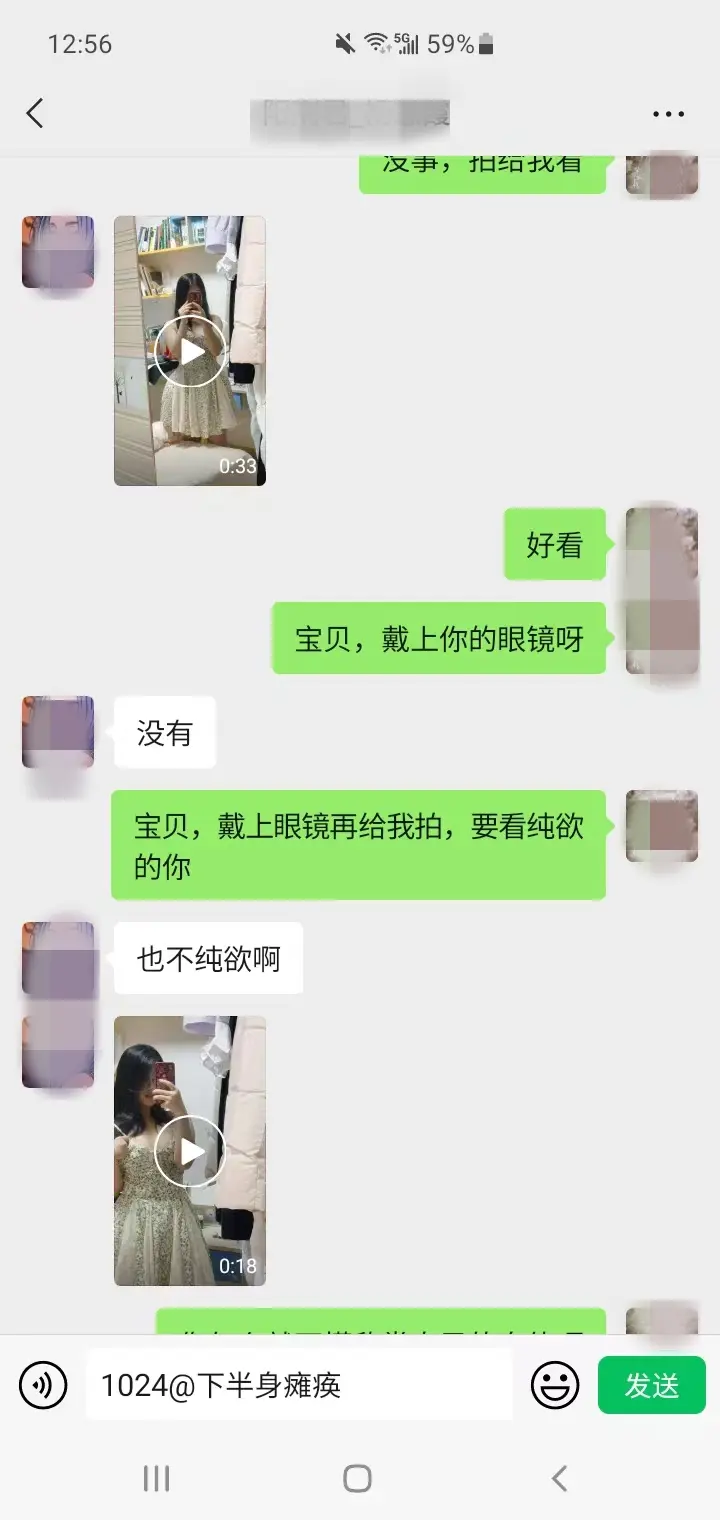Switch to voice message input
The width and height of the screenshot is (720, 1520).
(43, 1385)
